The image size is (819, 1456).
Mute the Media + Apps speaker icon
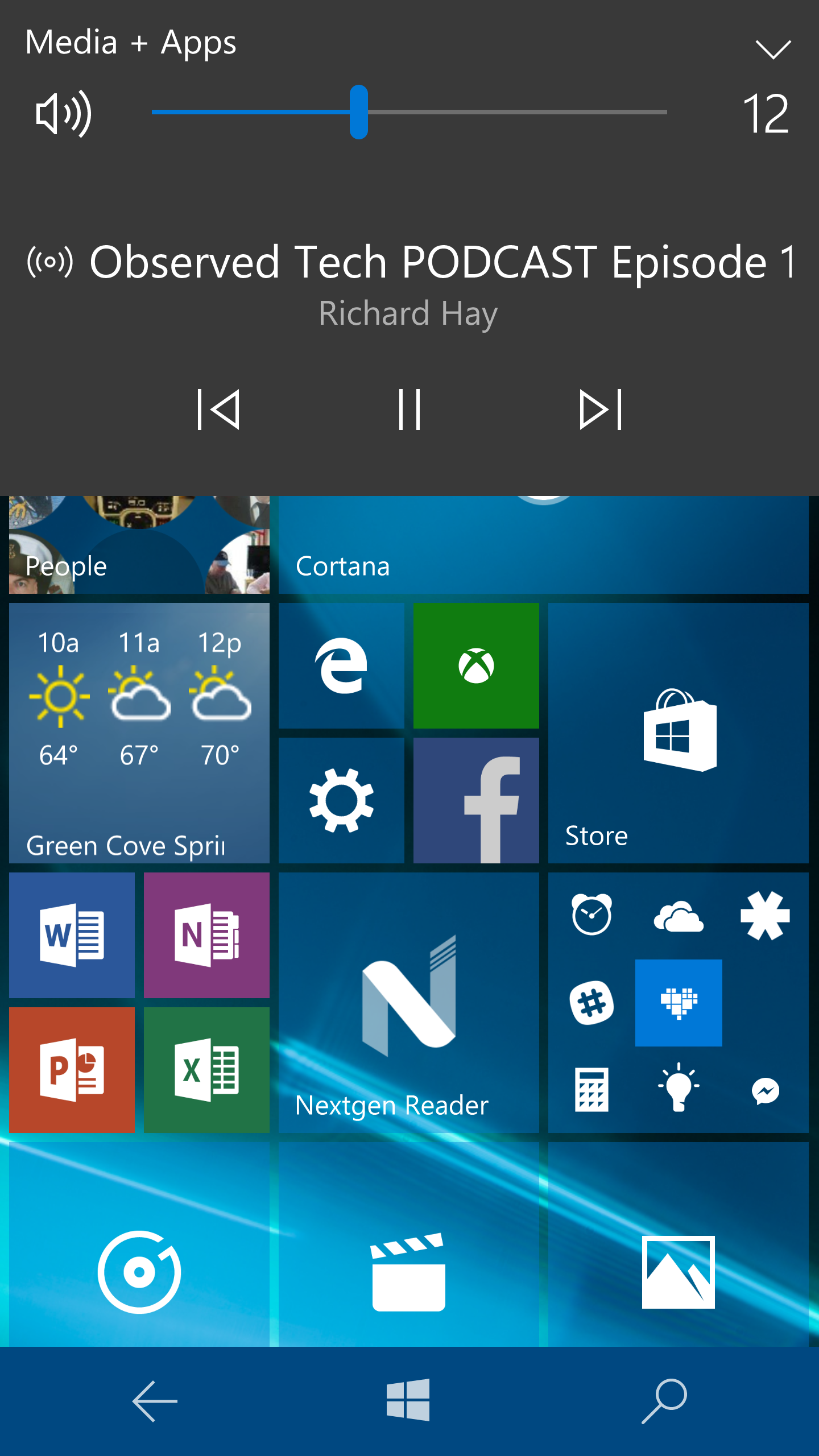click(63, 113)
